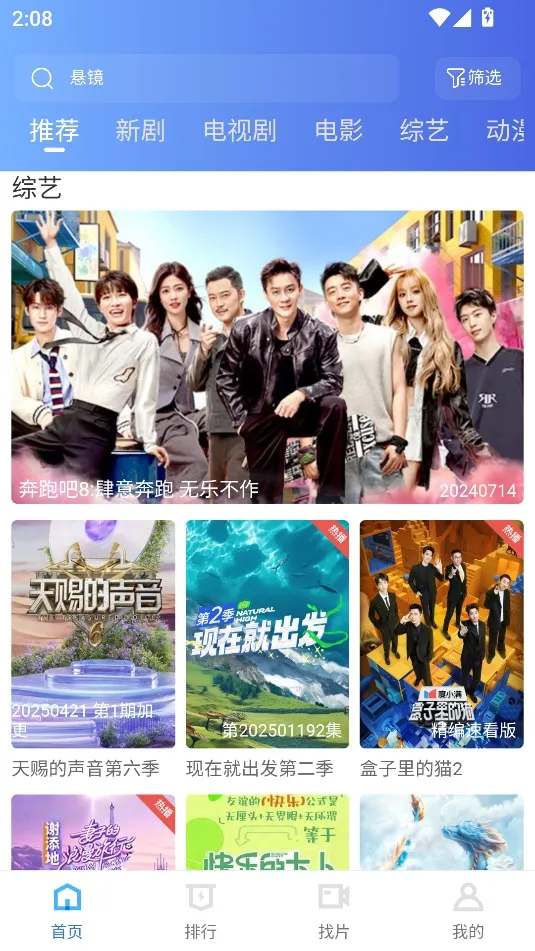The height and width of the screenshot is (951, 535).
Task: Switch to the 新剧 tab
Action: tap(140, 130)
